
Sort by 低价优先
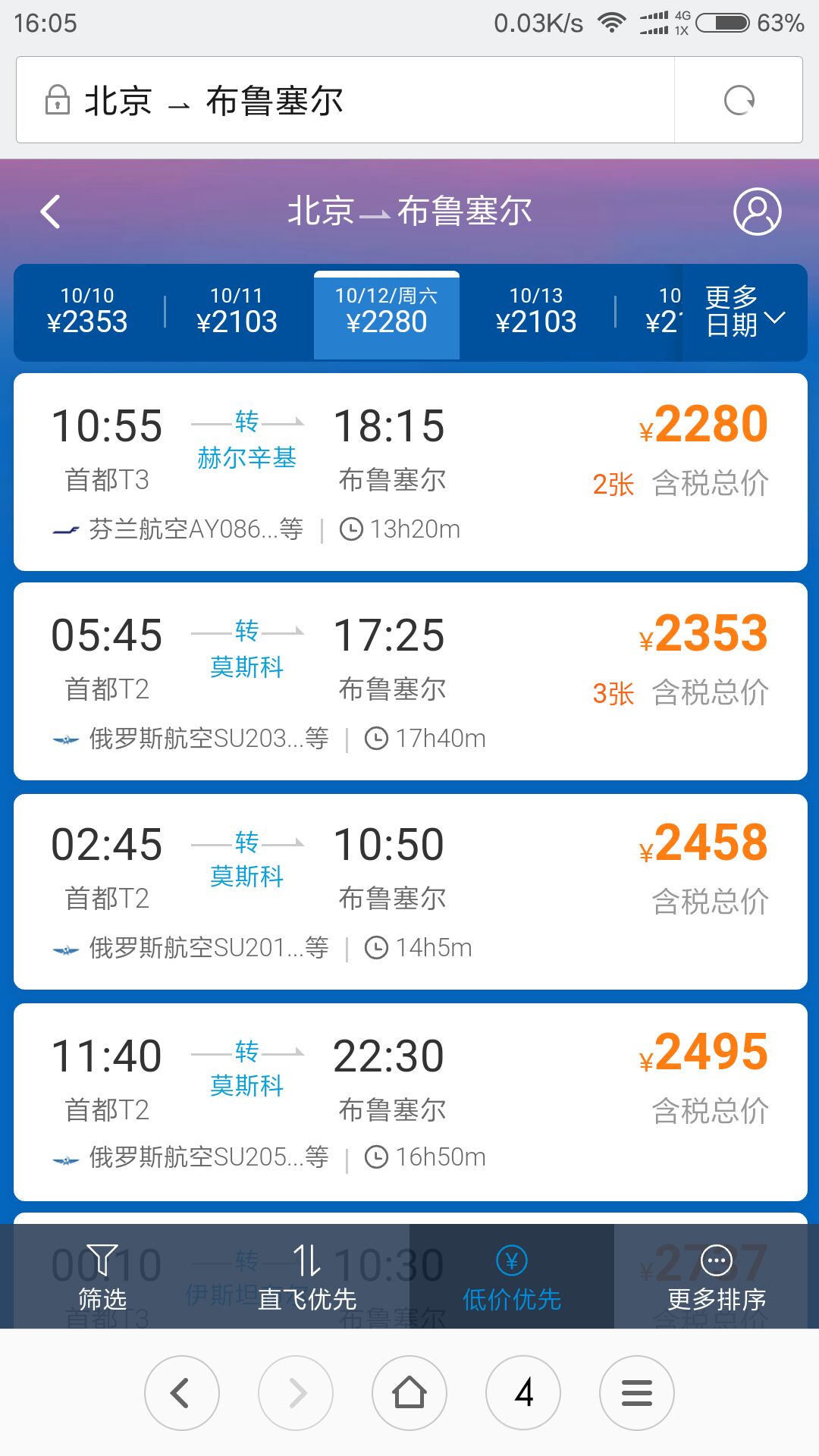pos(512,1276)
